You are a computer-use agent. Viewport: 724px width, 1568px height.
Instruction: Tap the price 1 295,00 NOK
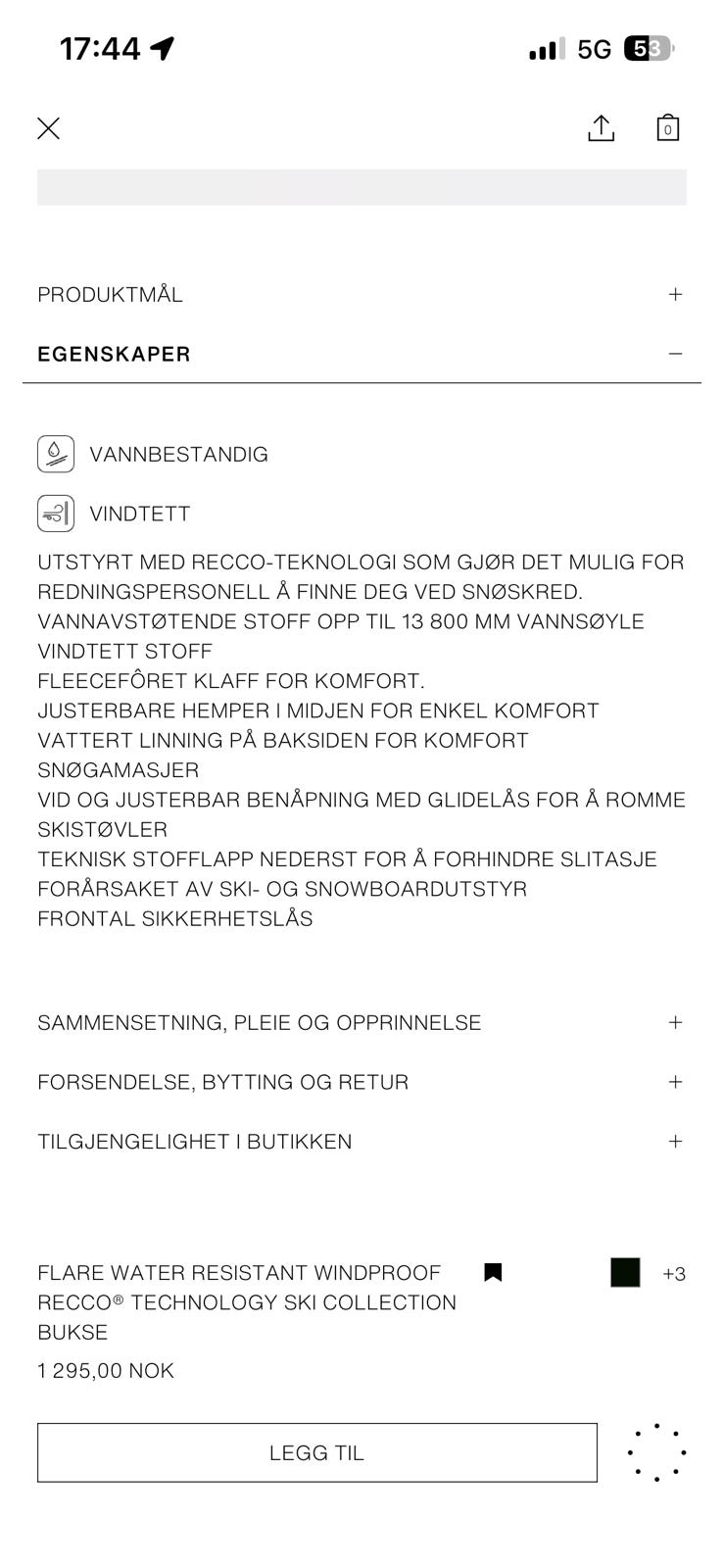pyautogui.click(x=105, y=1370)
